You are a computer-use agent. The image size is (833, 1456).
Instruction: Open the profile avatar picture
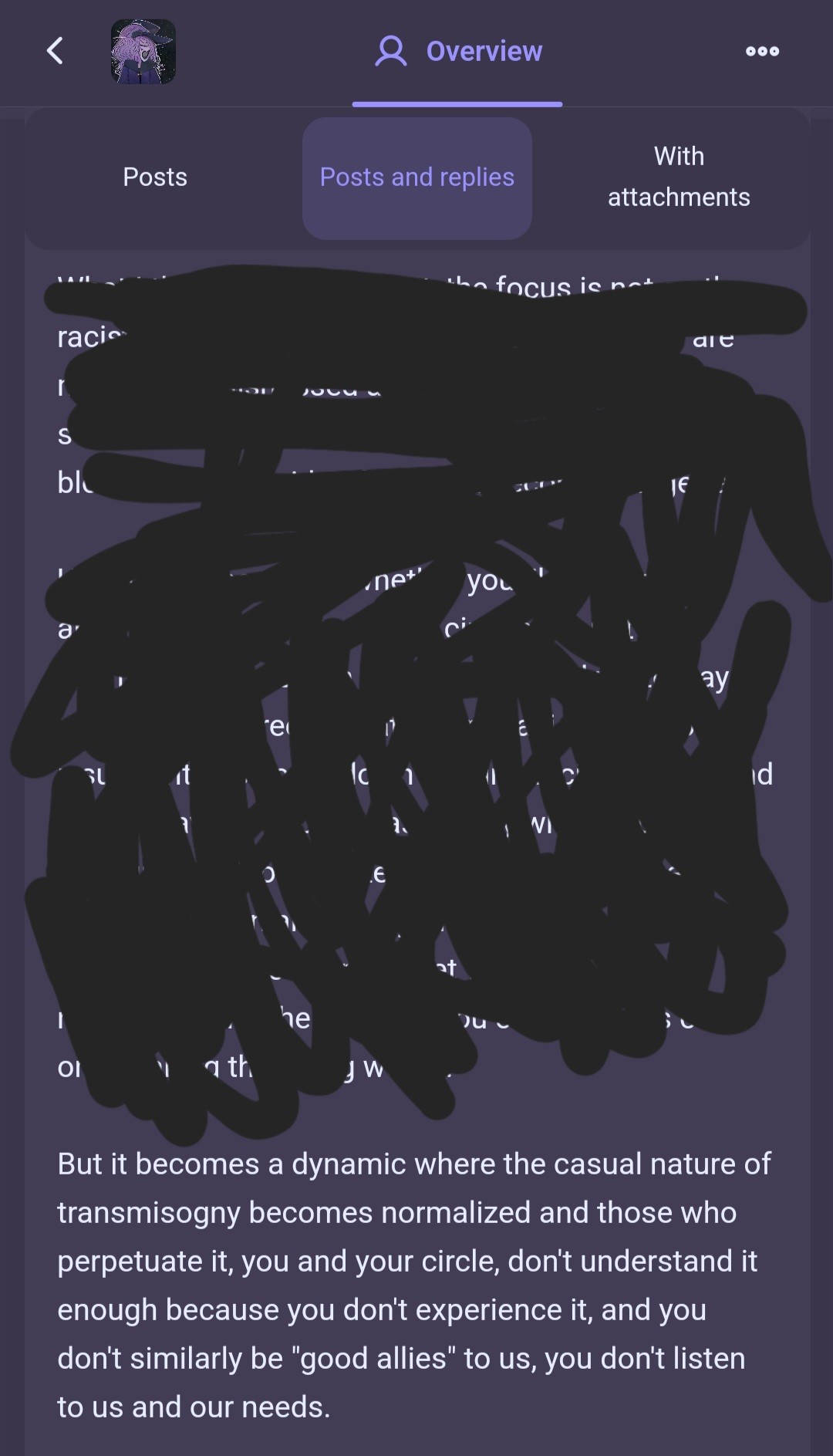(x=143, y=52)
